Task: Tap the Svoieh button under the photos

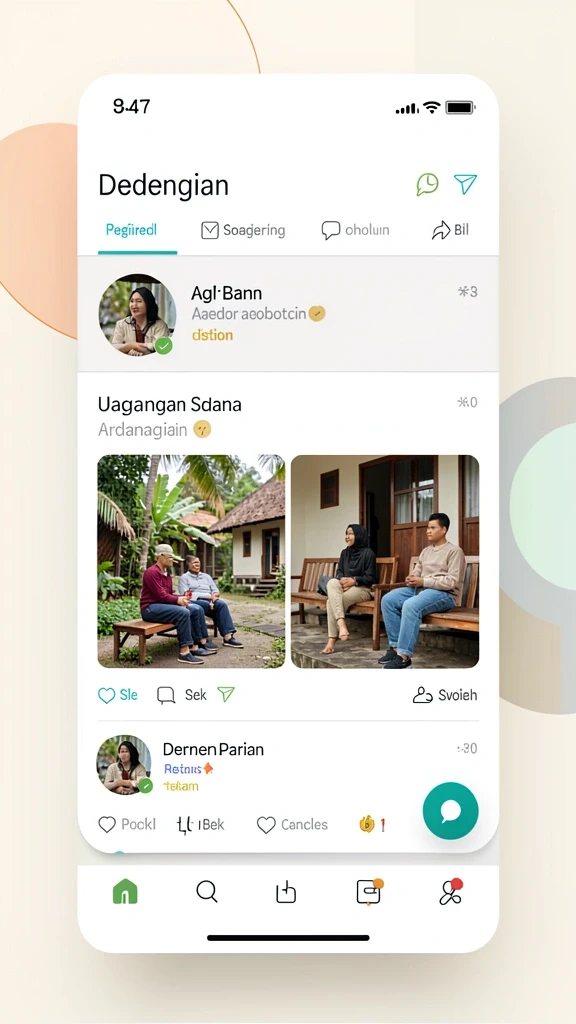Action: pos(445,696)
